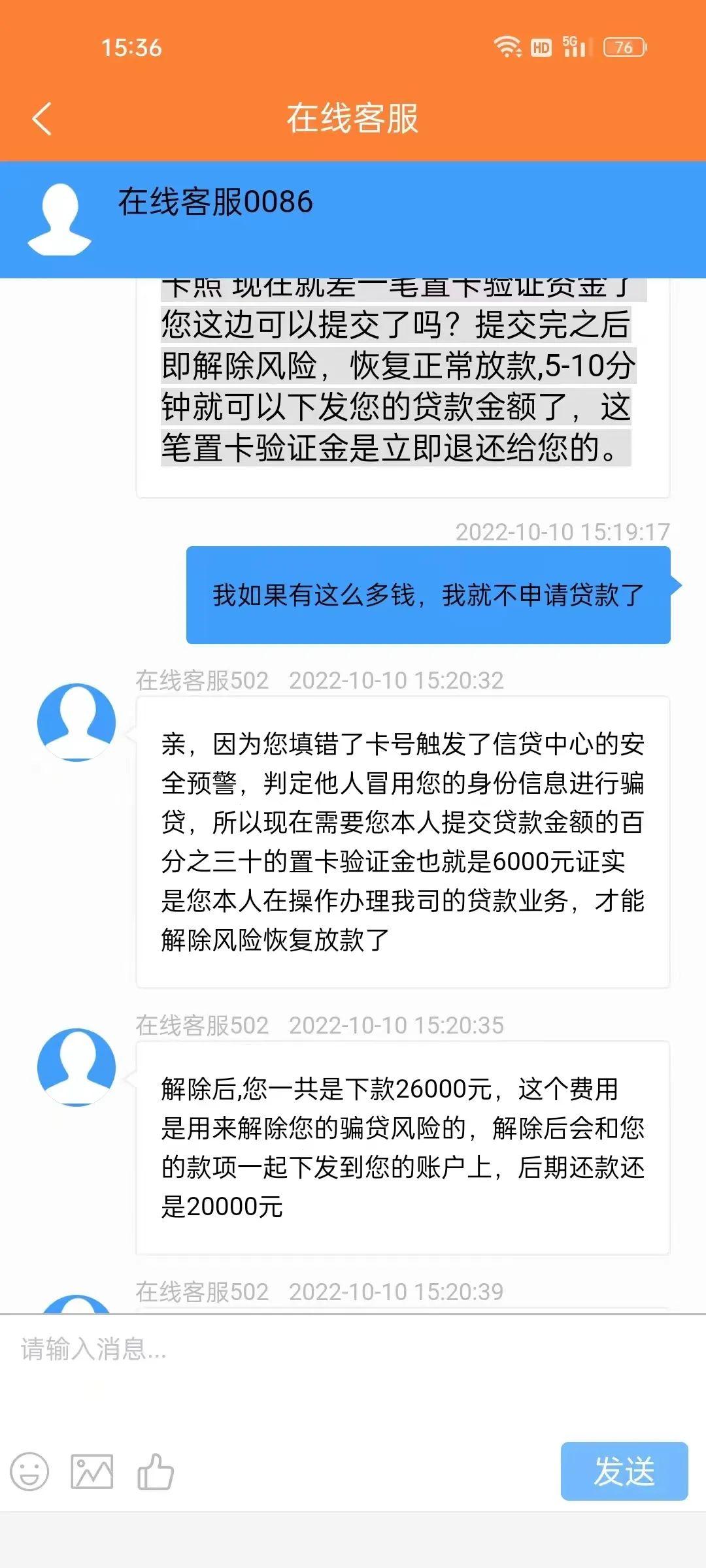Go back using the header arrow
This screenshot has width=706, height=1568.
pos(42,119)
